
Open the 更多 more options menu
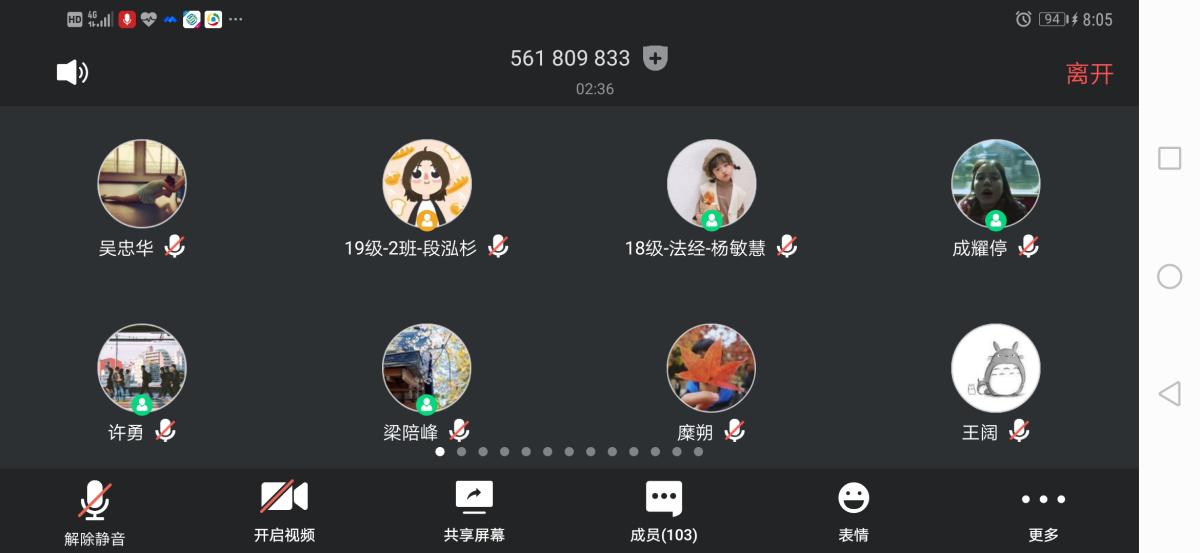tap(1043, 511)
